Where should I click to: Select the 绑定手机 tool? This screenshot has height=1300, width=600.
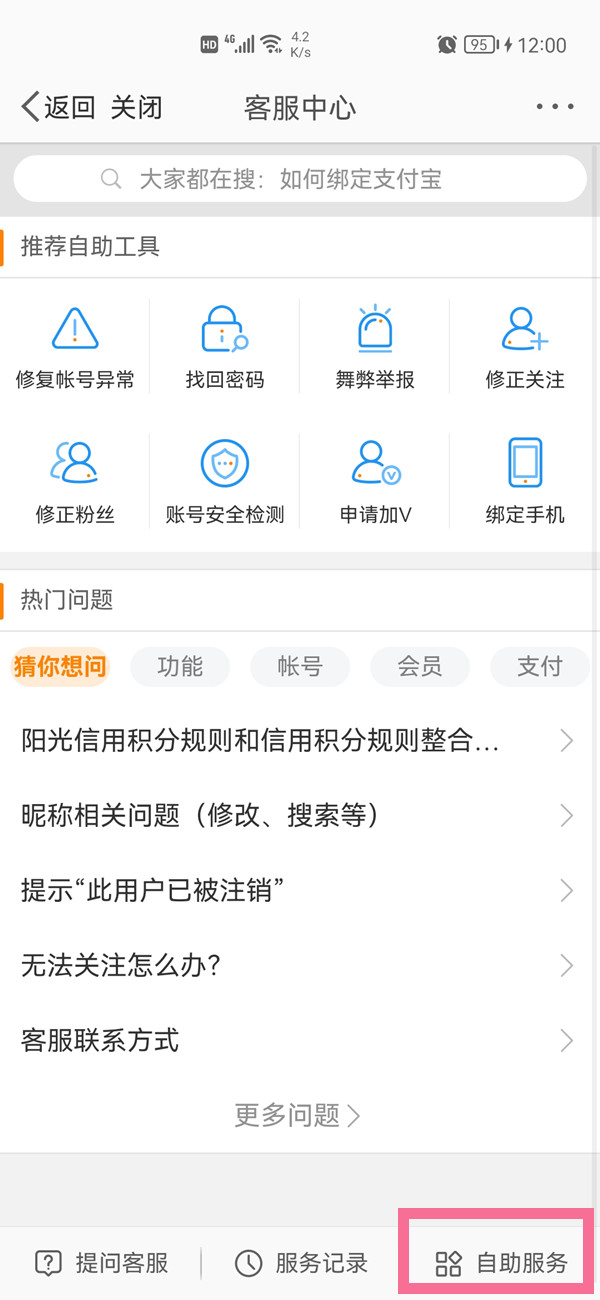point(525,482)
